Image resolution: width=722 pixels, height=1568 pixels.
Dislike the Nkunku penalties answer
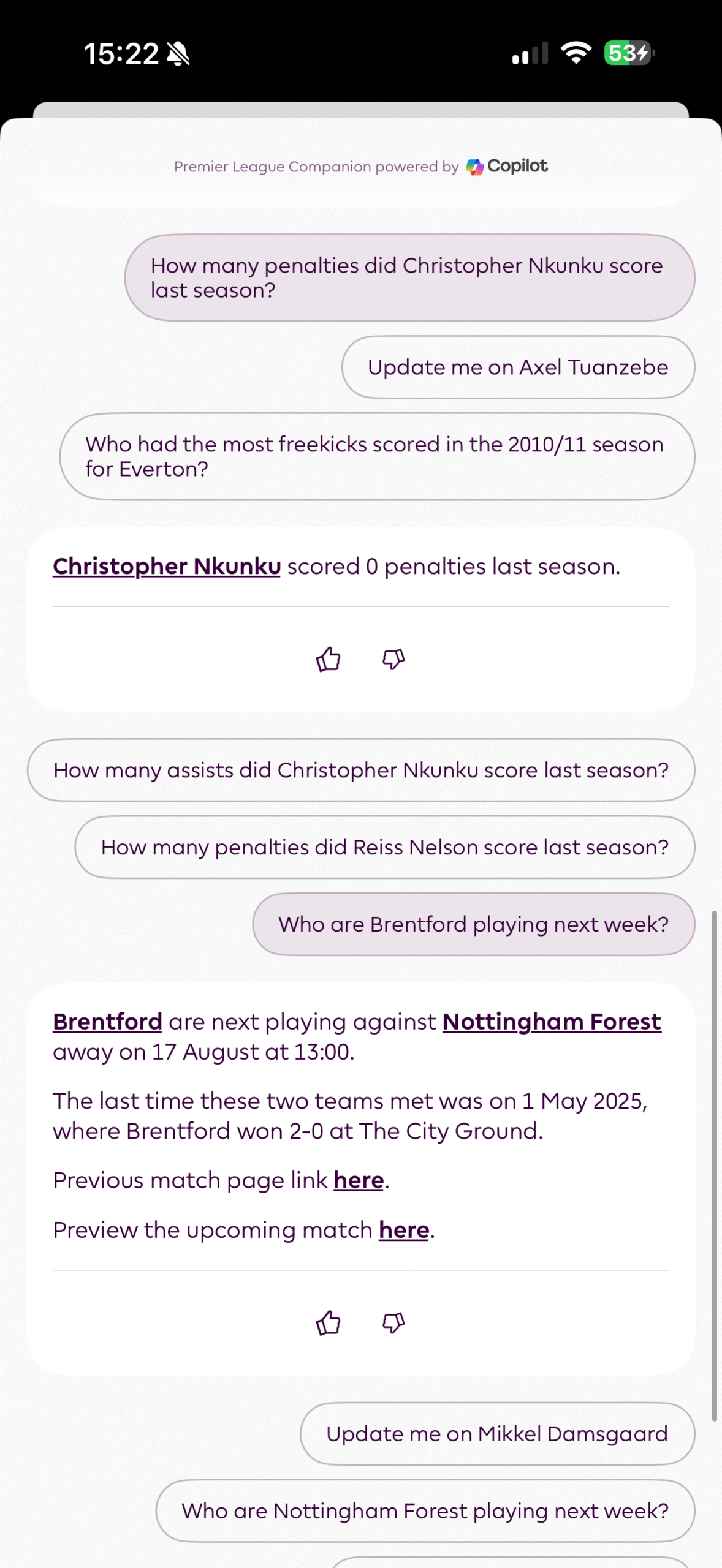pos(393,660)
